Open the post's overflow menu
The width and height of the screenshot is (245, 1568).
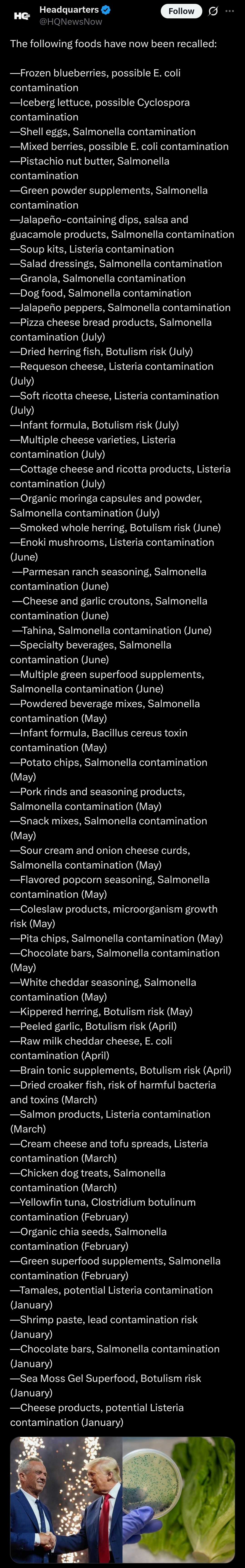[230, 11]
